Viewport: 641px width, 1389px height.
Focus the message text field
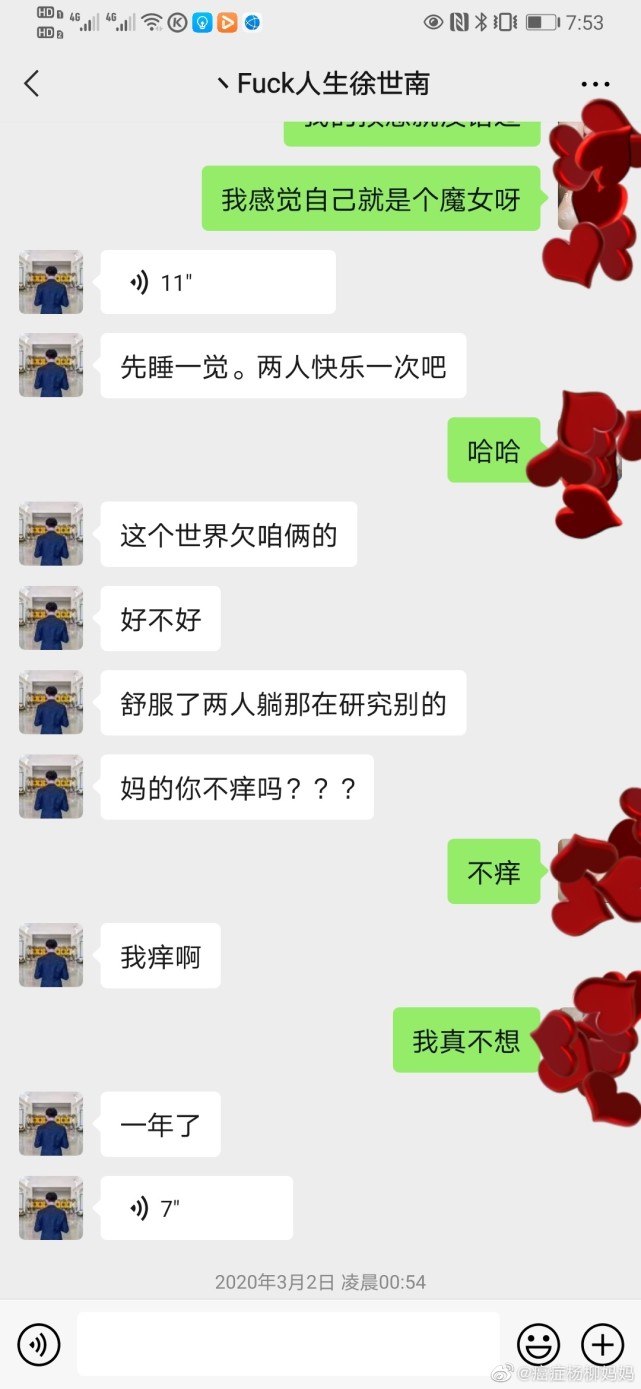pyautogui.click(x=288, y=1344)
